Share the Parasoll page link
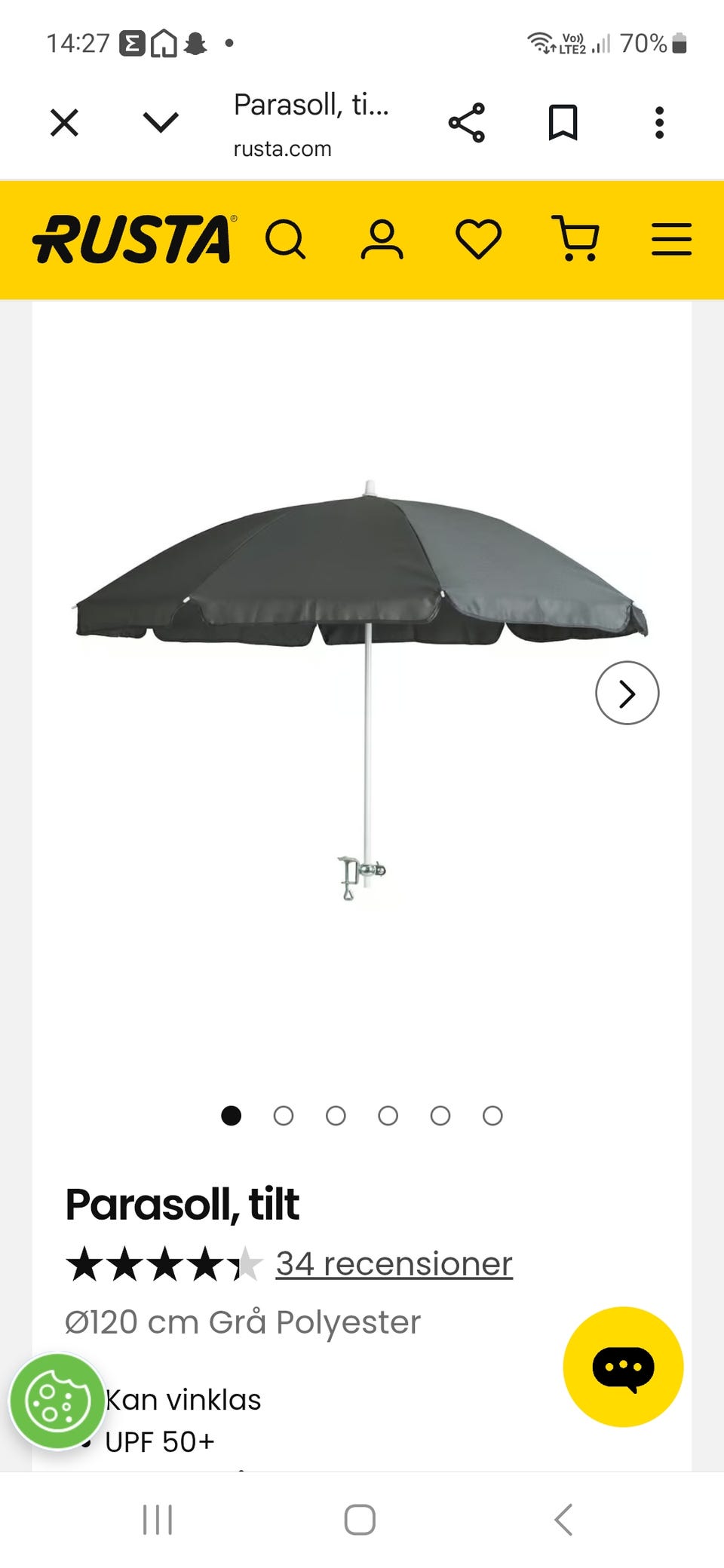Image resolution: width=724 pixels, height=1568 pixels. 467,123
